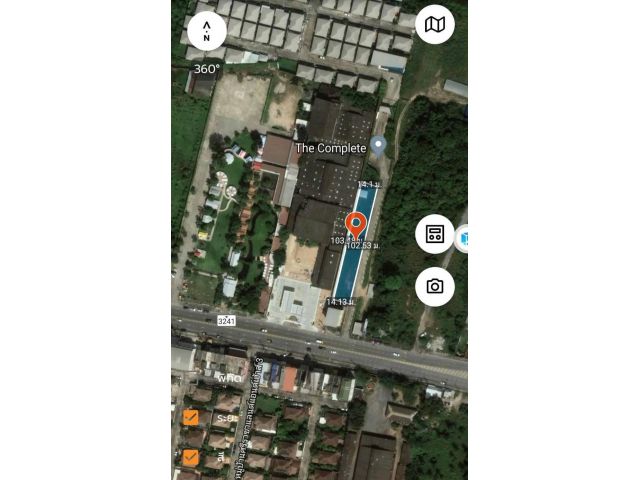Uncheck the ระยะ distance checkbox
The height and width of the screenshot is (480, 640).
(x=191, y=418)
